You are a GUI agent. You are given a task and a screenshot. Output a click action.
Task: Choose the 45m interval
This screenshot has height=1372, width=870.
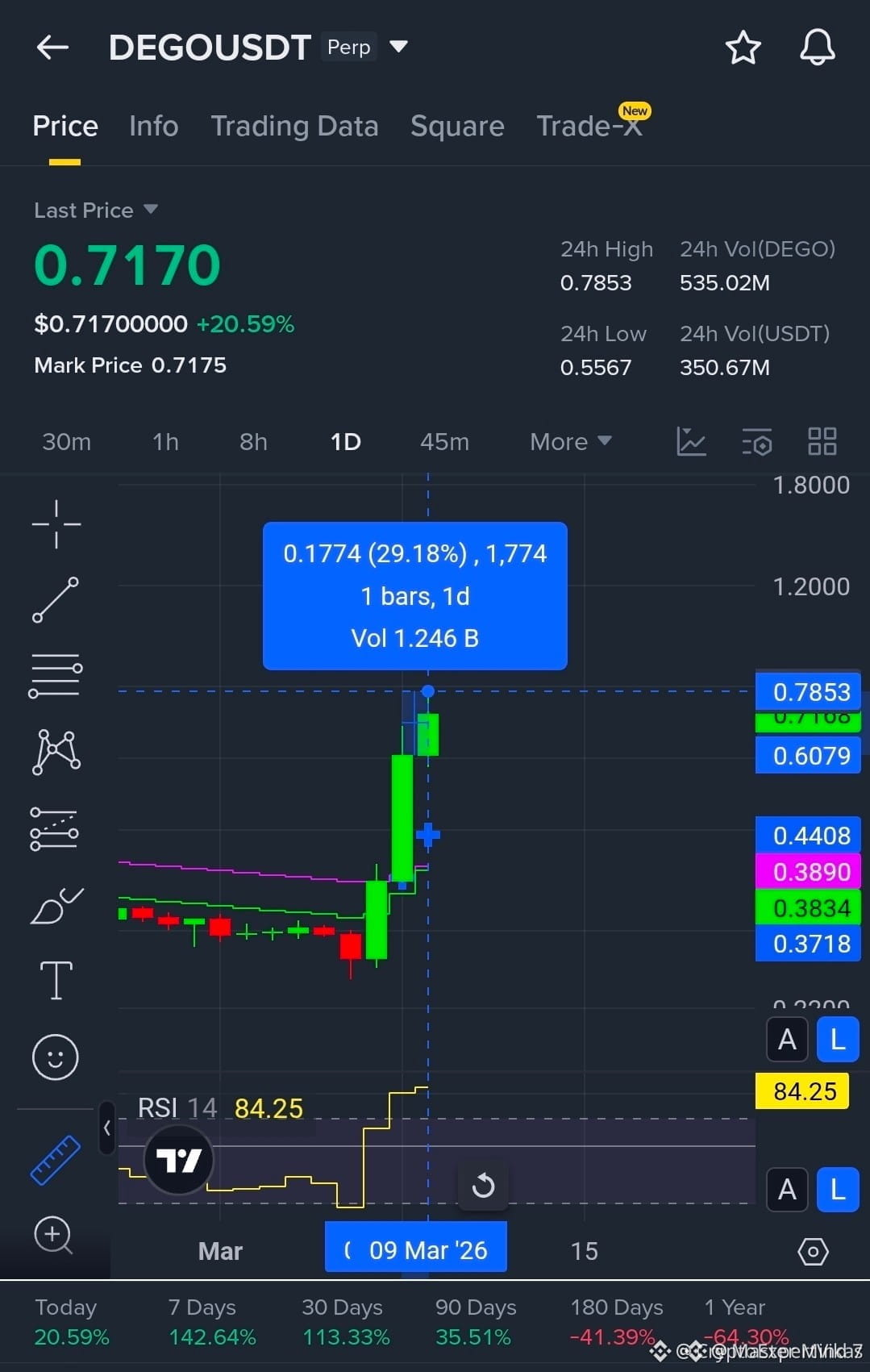click(x=444, y=442)
